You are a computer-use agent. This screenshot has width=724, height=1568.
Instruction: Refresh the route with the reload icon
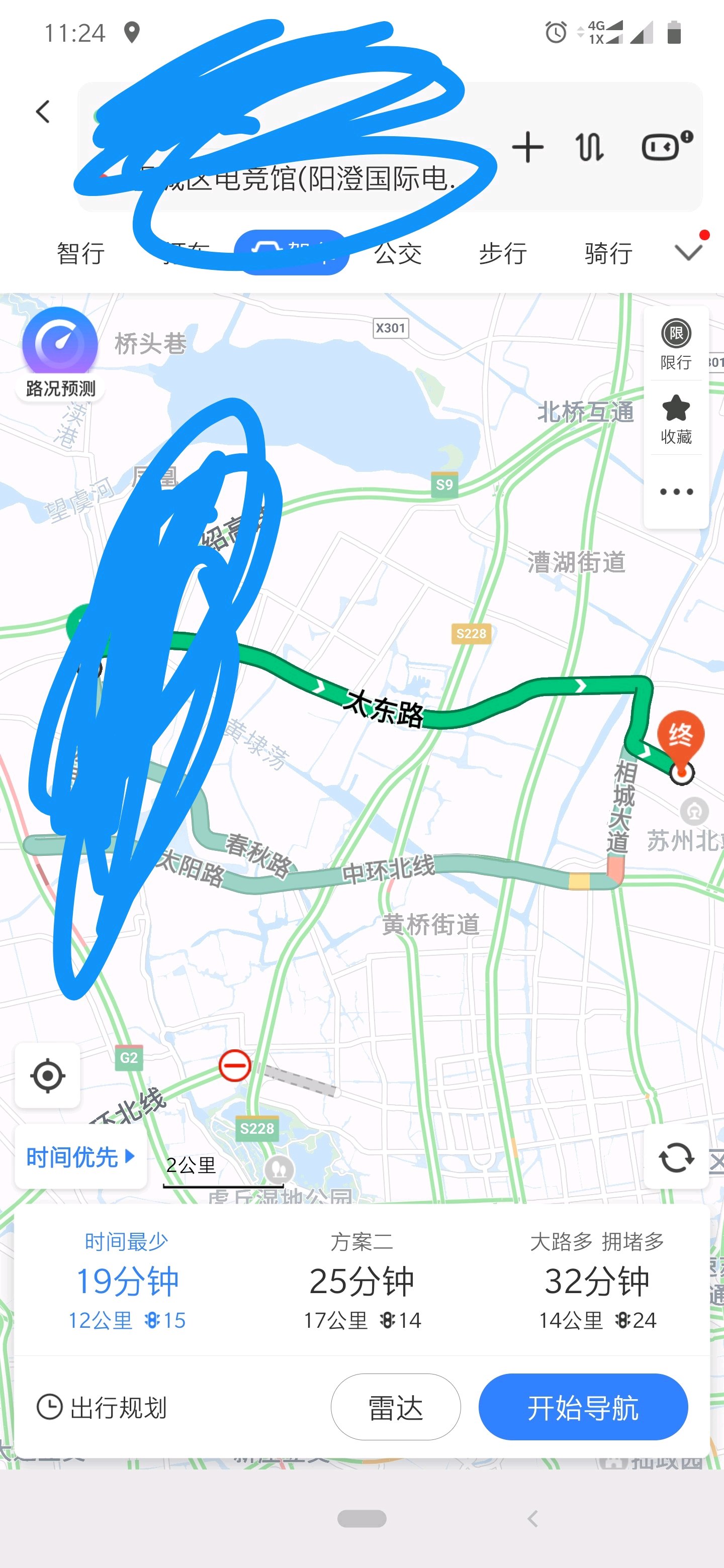pos(676,1157)
